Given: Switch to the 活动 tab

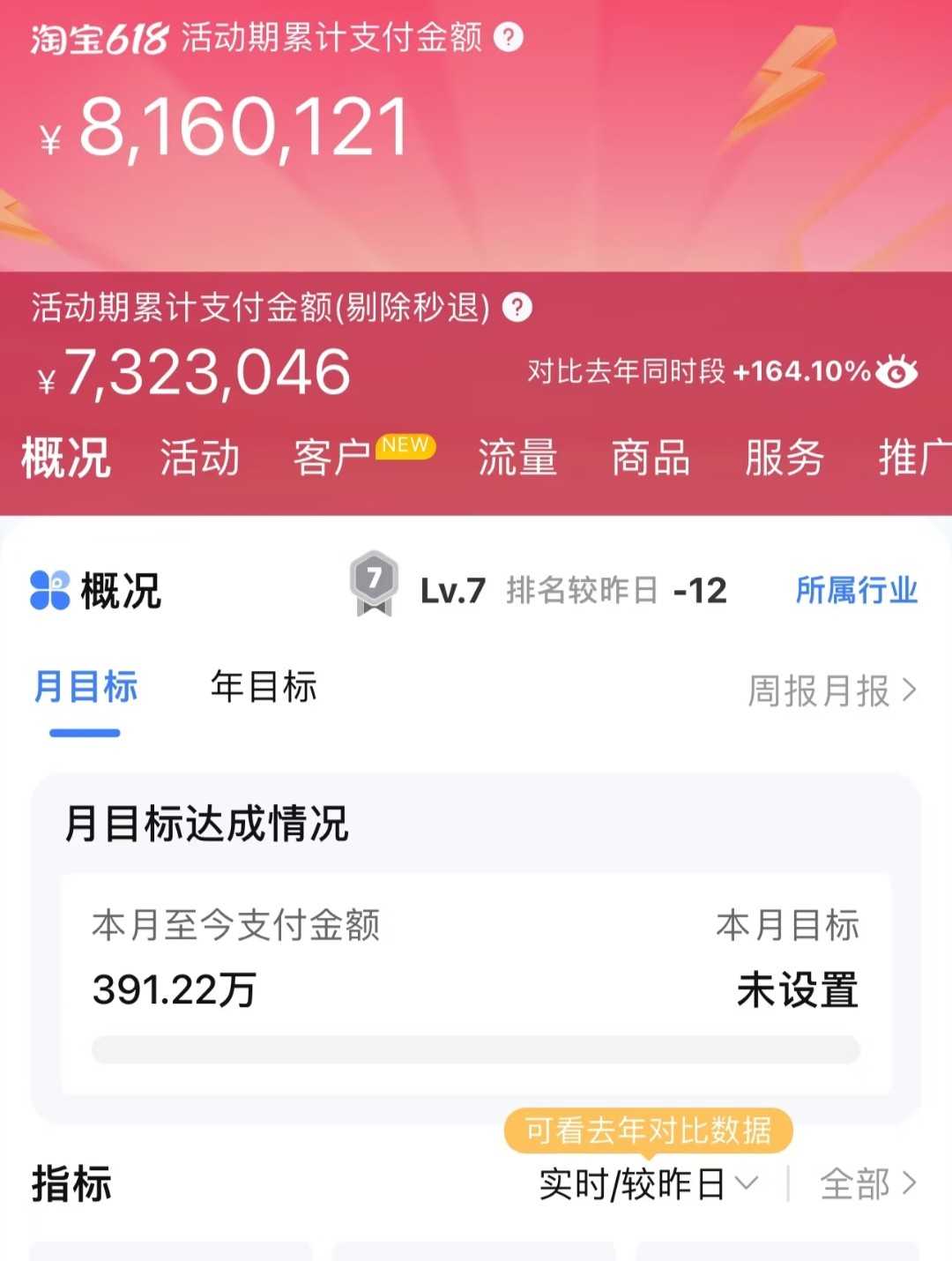Looking at the screenshot, I should click(199, 459).
